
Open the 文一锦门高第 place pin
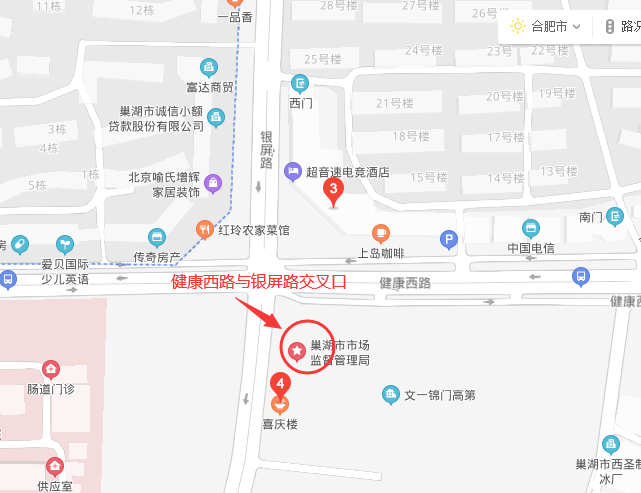pyautogui.click(x=391, y=396)
